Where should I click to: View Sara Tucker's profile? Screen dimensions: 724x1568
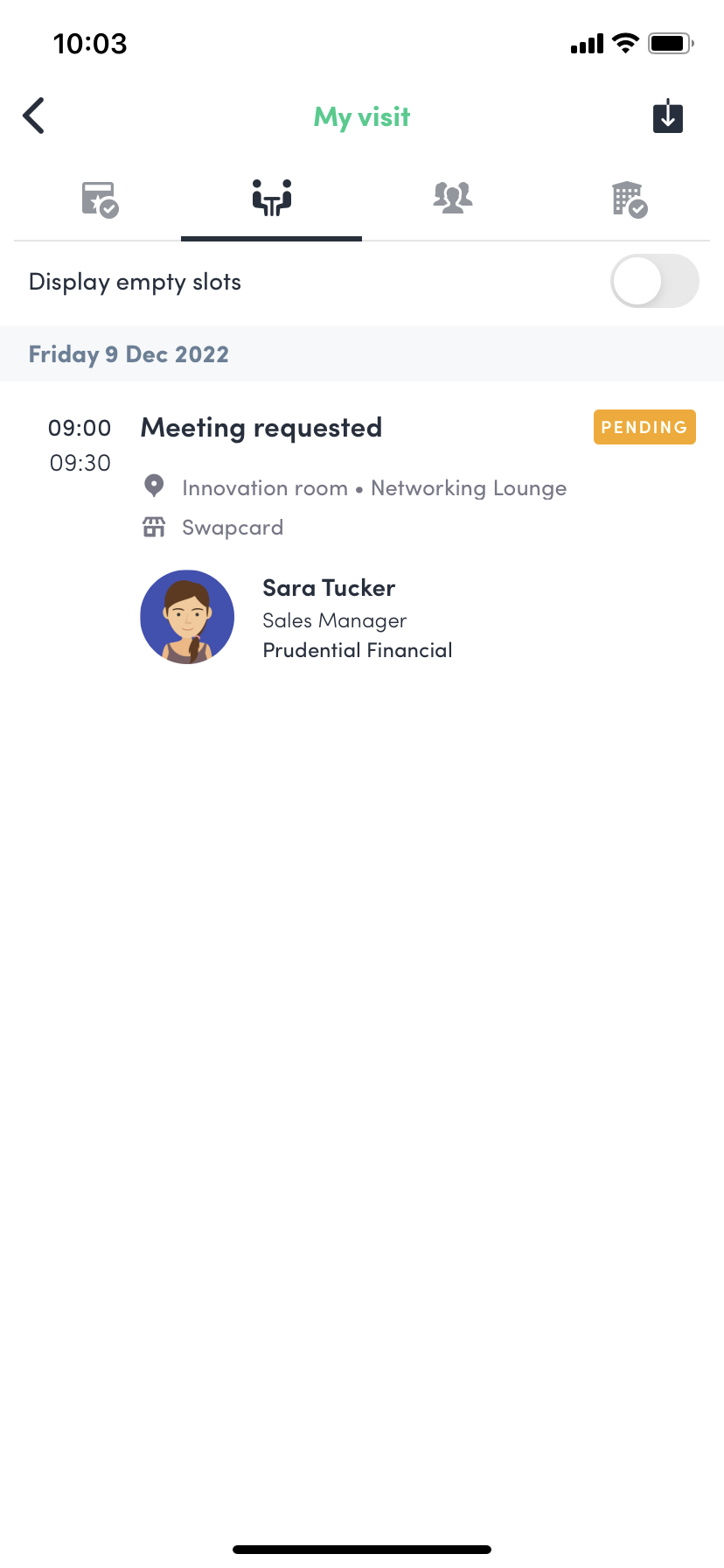(329, 588)
